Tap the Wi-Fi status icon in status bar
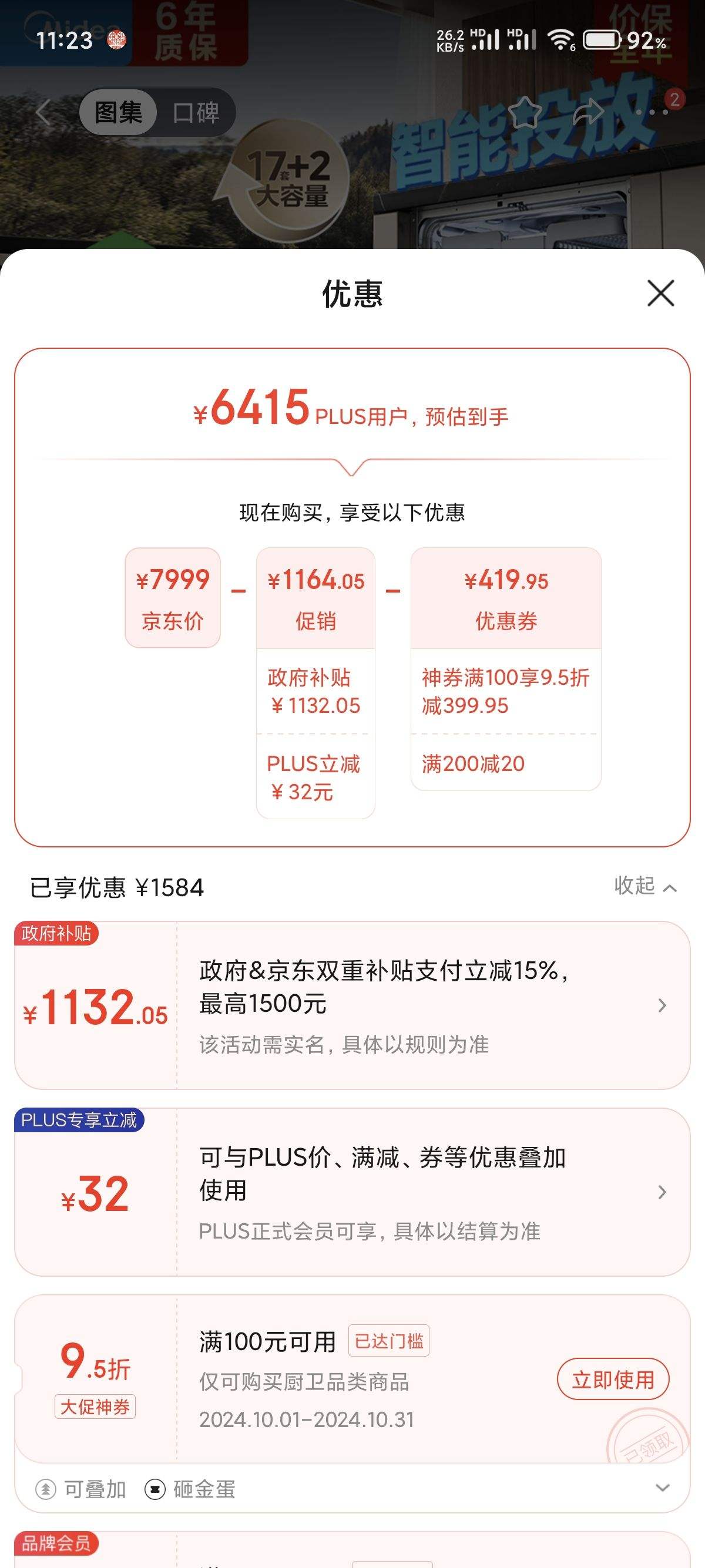This screenshot has width=705, height=1568. click(x=563, y=38)
